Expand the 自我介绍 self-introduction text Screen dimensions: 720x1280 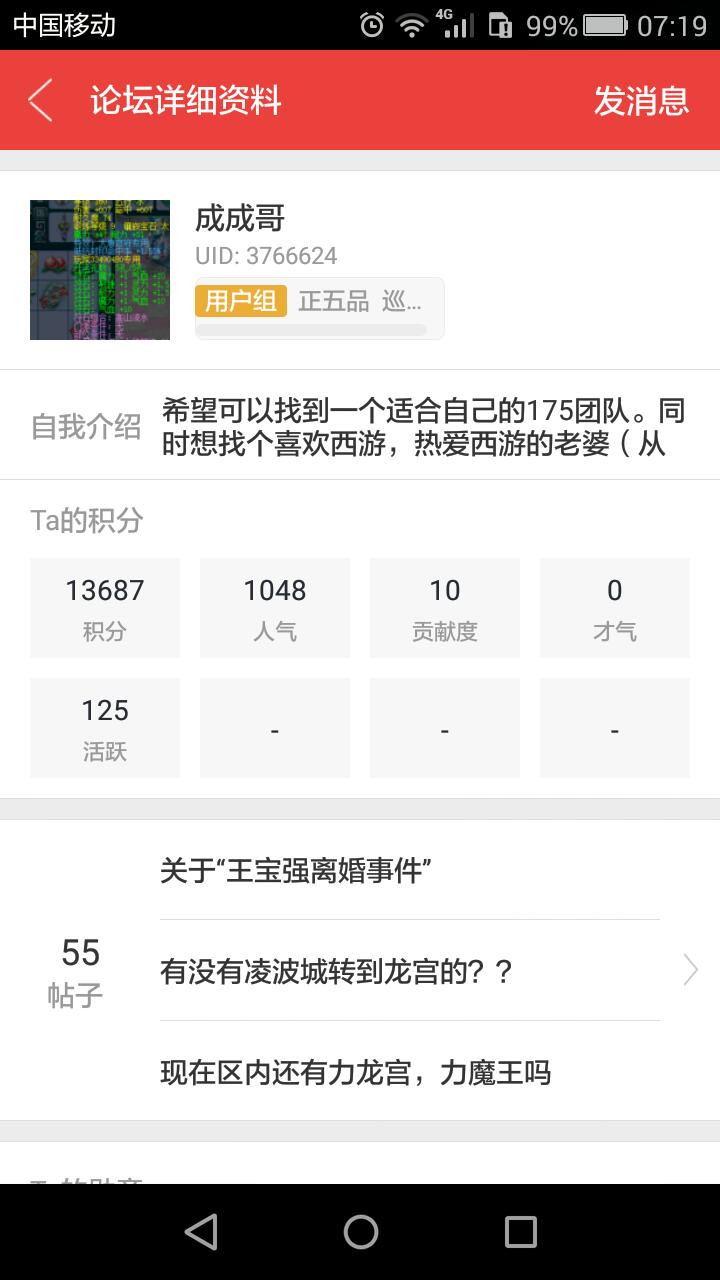[423, 427]
